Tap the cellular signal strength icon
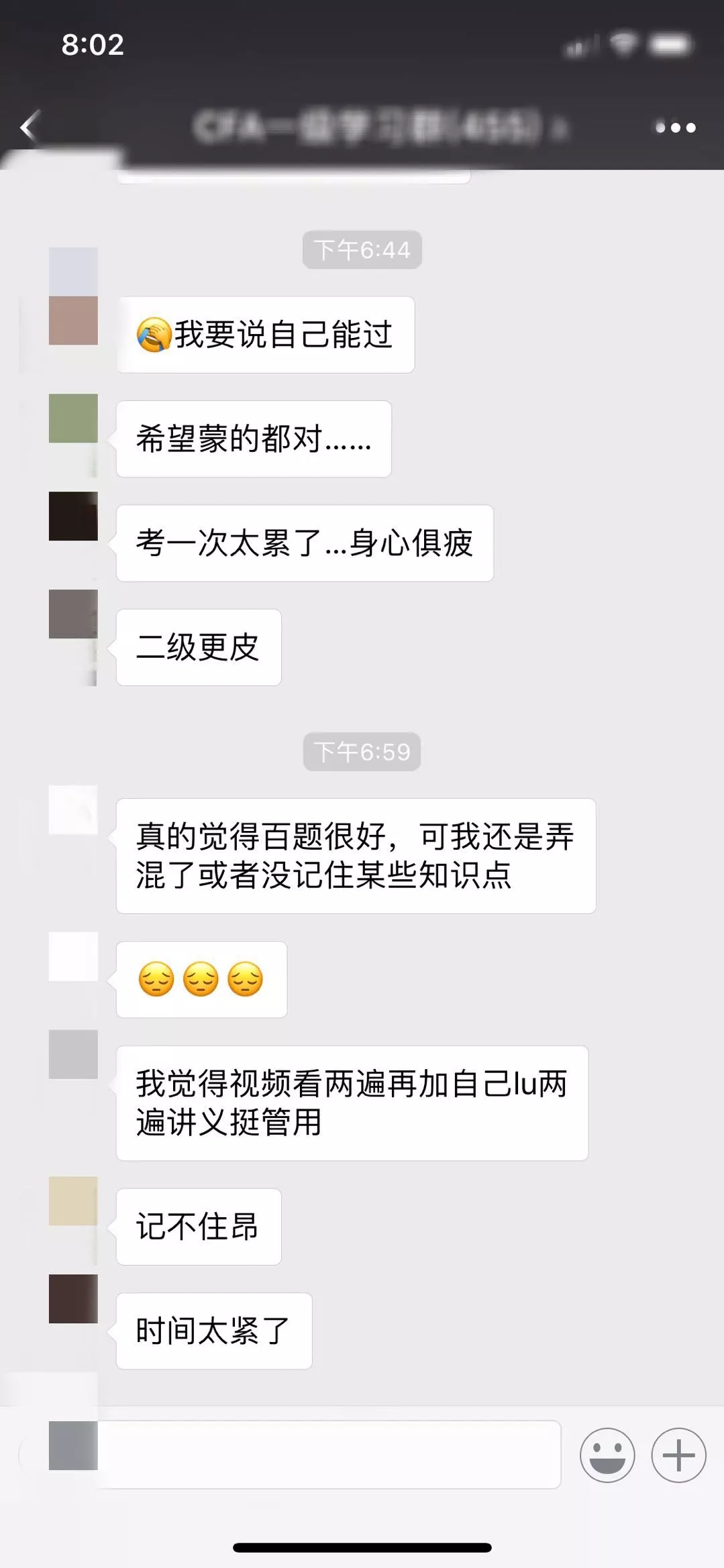 pos(581,44)
